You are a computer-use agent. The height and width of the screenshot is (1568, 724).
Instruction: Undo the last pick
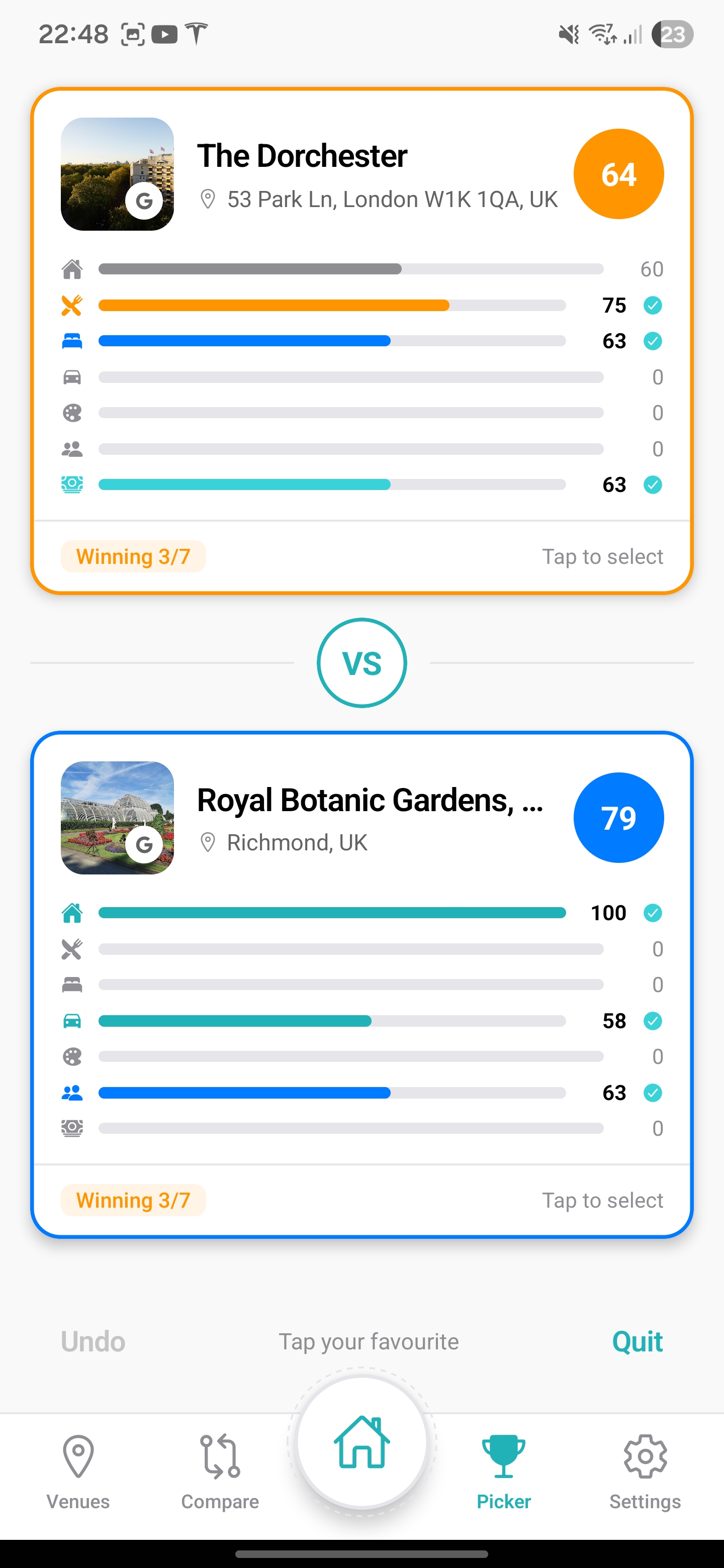(93, 1341)
